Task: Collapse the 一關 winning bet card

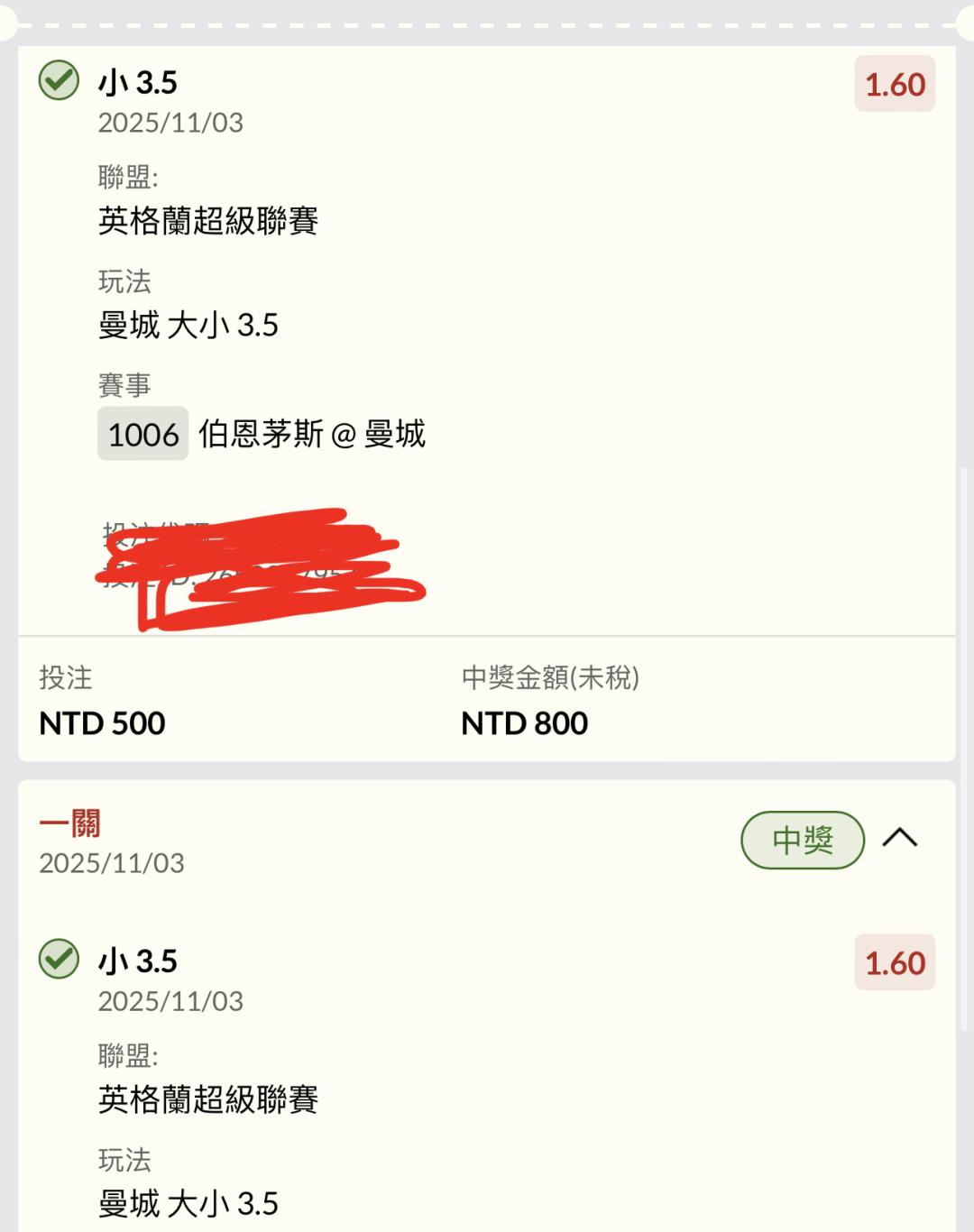Action: click(899, 839)
